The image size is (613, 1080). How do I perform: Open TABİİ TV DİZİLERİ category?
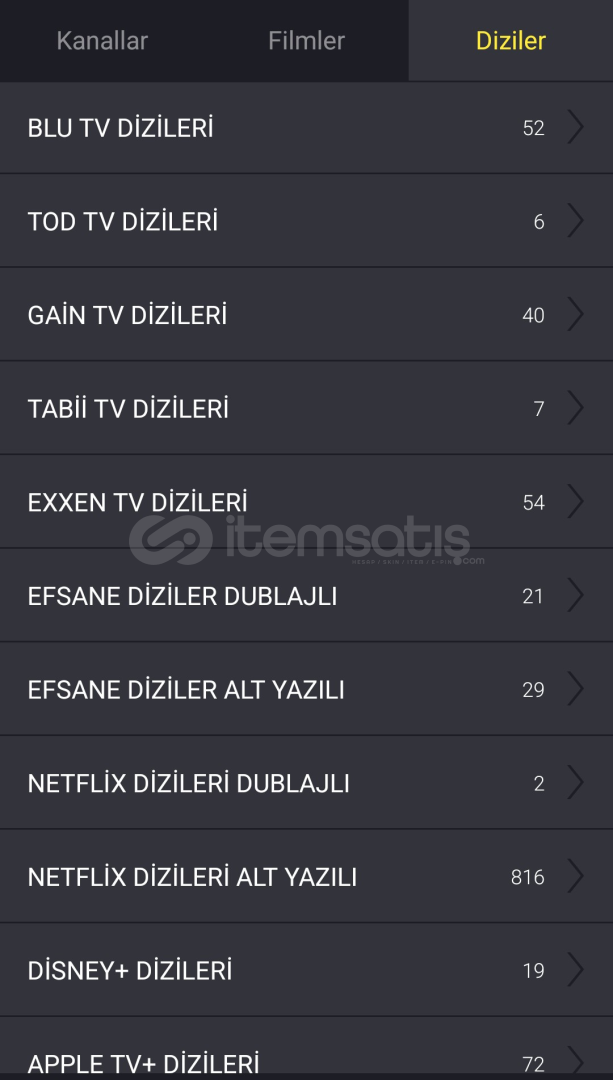[306, 408]
